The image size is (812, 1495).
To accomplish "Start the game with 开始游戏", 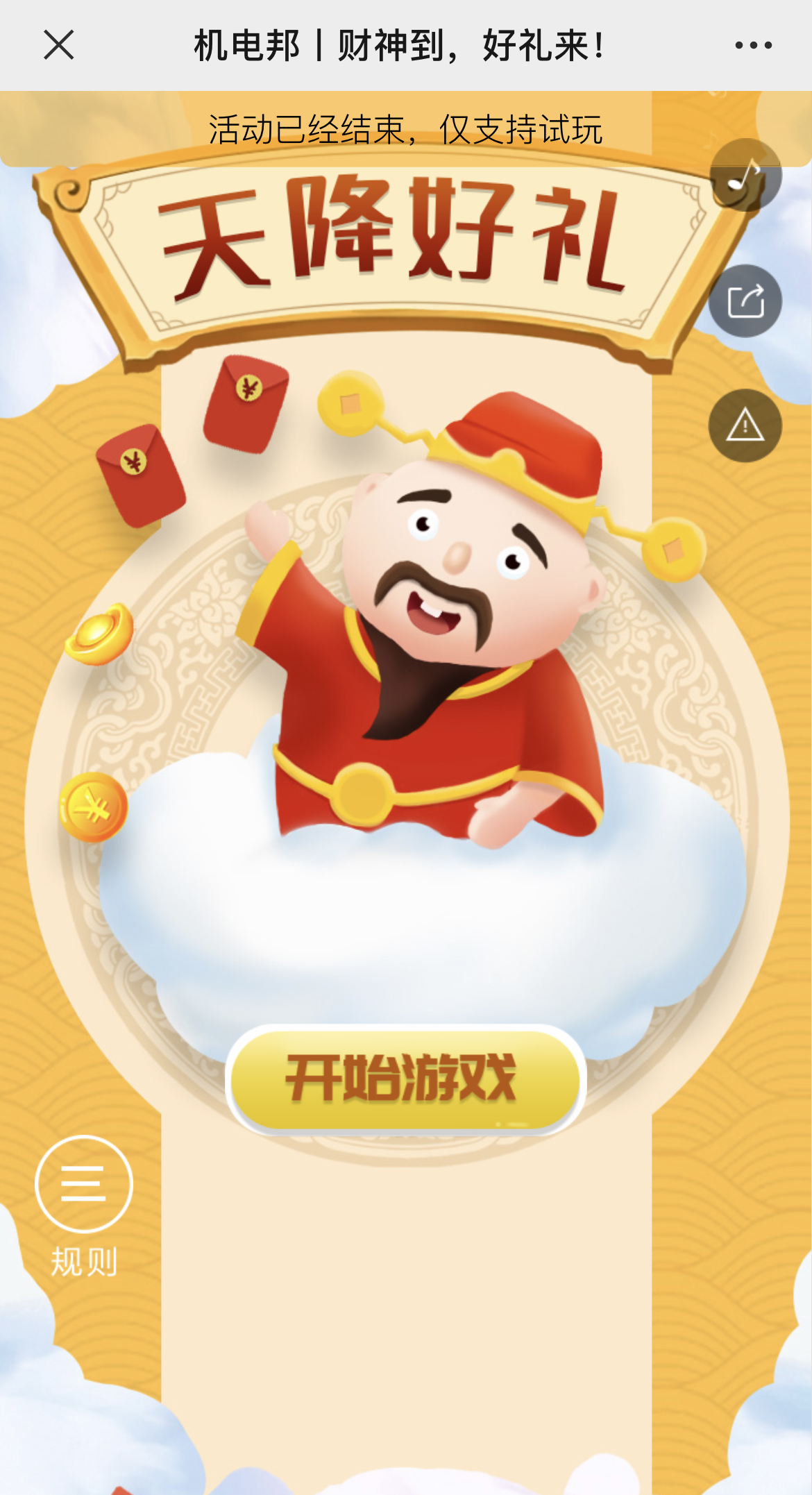I will point(405,1079).
